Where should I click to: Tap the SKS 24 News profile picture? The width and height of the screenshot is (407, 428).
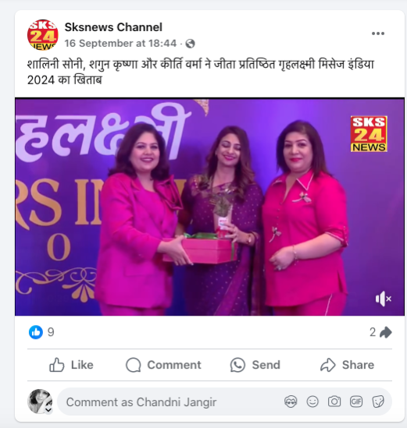click(x=43, y=35)
